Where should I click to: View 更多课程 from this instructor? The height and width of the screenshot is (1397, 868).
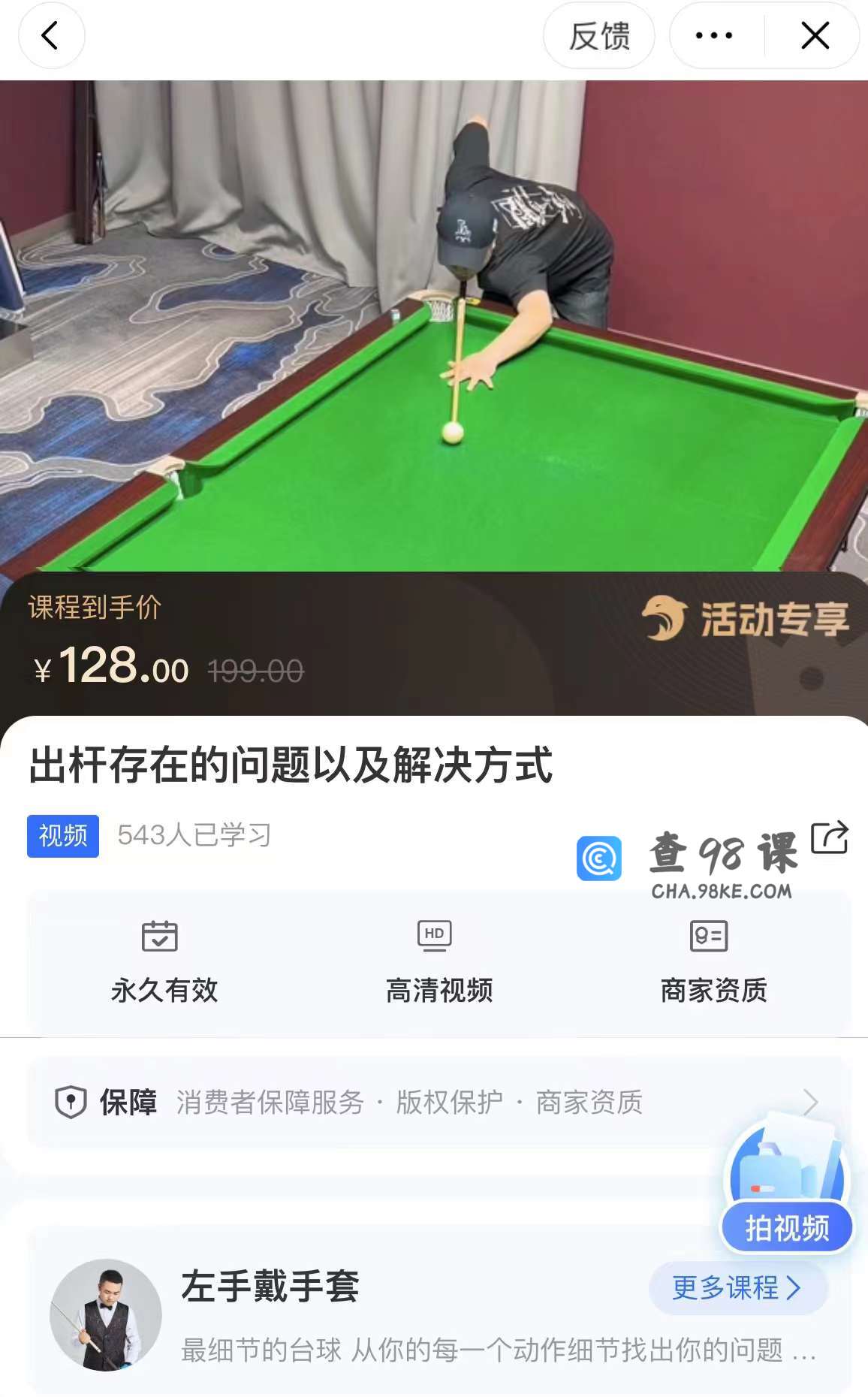pyautogui.click(x=737, y=1287)
